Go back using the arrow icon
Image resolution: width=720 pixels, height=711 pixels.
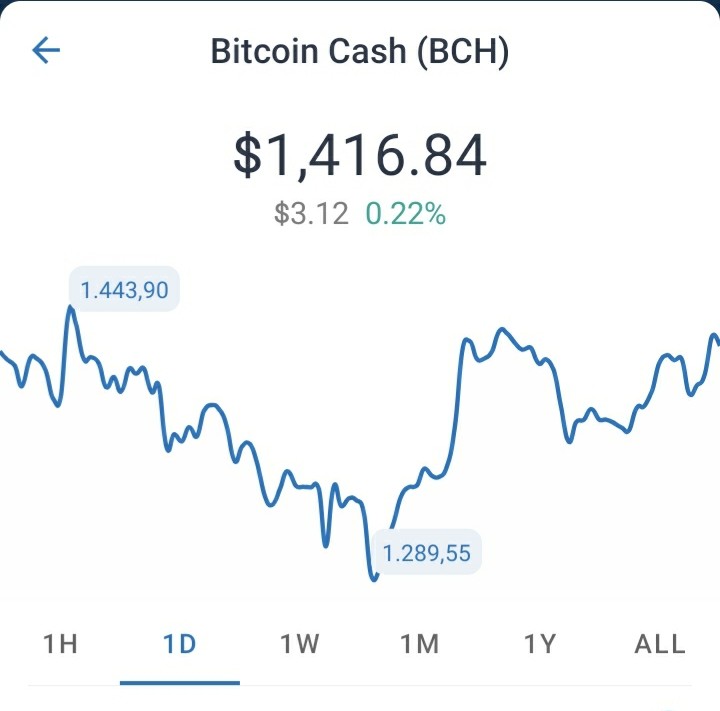coord(46,50)
